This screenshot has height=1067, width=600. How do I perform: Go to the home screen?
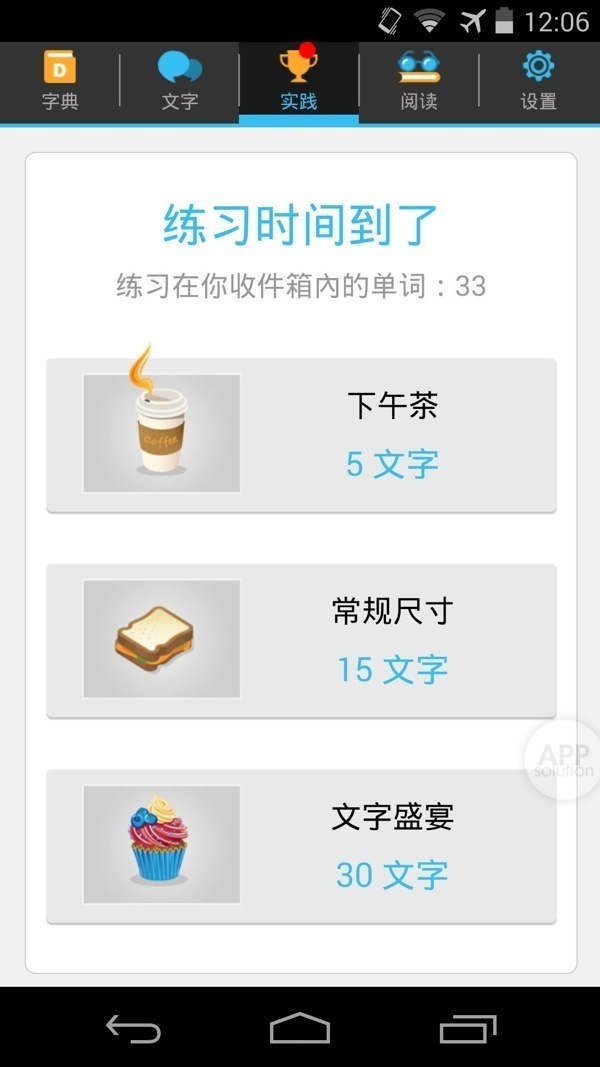click(x=300, y=1028)
